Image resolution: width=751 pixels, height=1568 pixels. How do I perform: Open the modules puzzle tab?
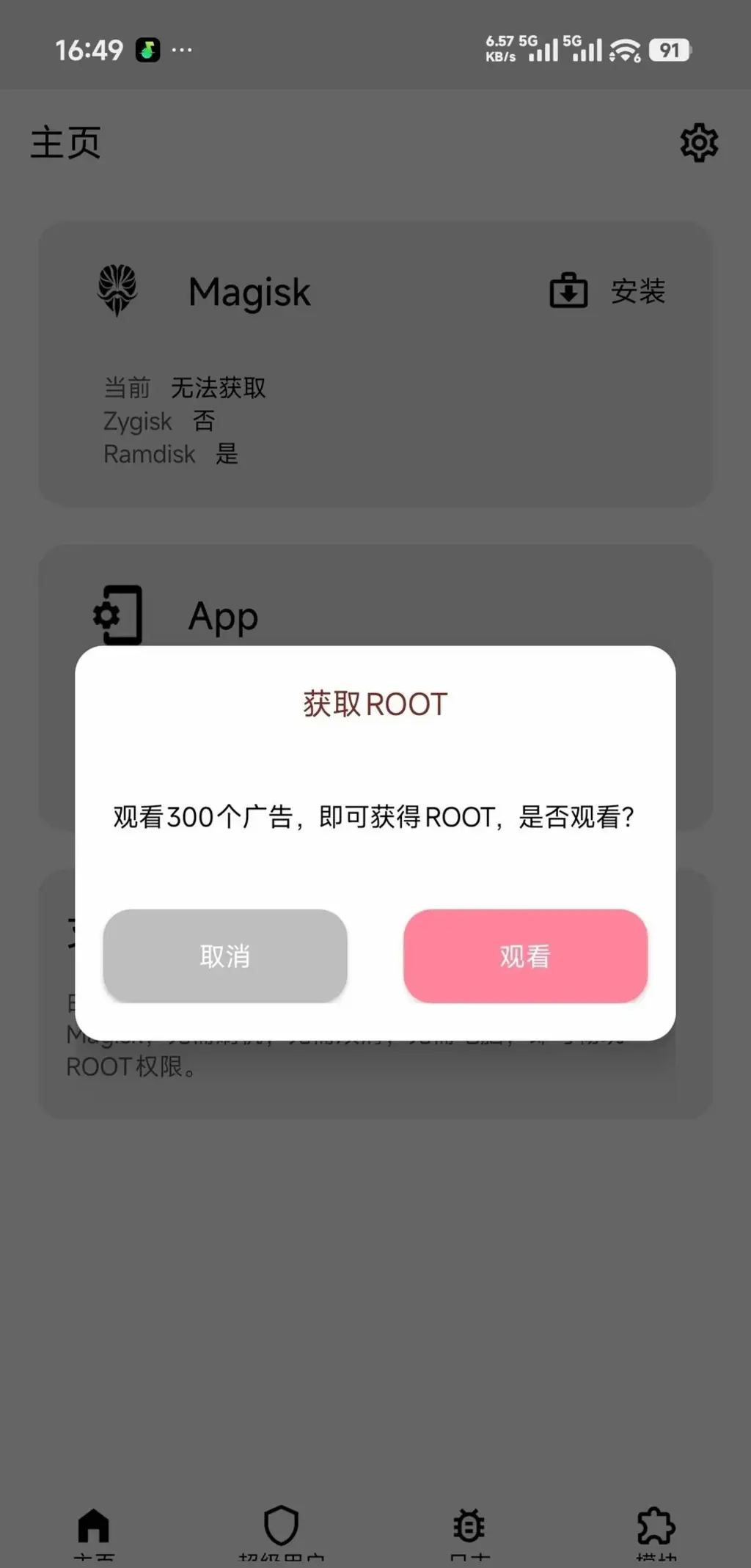point(656,1528)
